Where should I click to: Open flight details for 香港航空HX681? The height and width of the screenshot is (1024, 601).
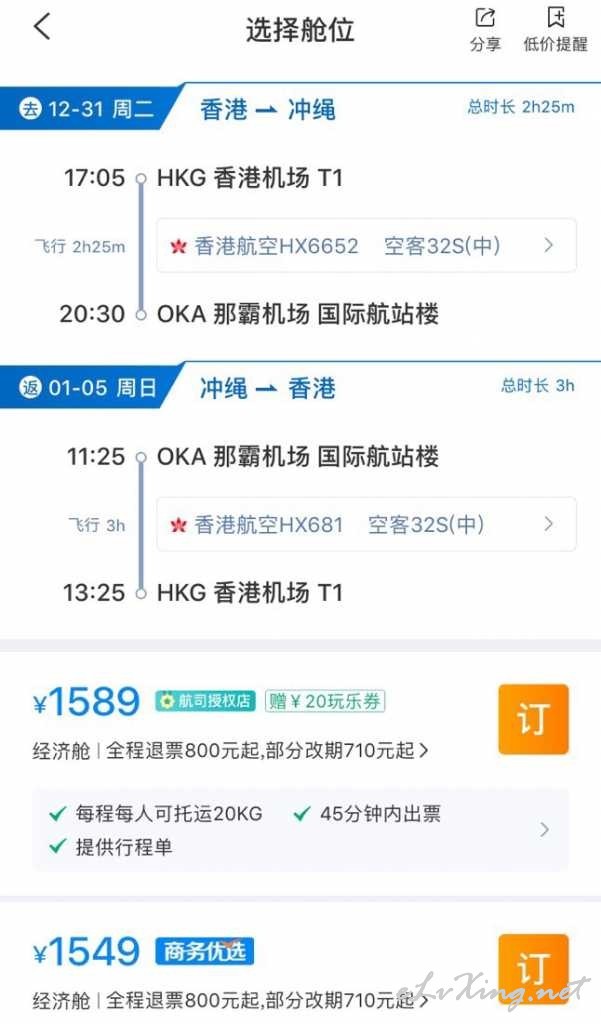366,524
